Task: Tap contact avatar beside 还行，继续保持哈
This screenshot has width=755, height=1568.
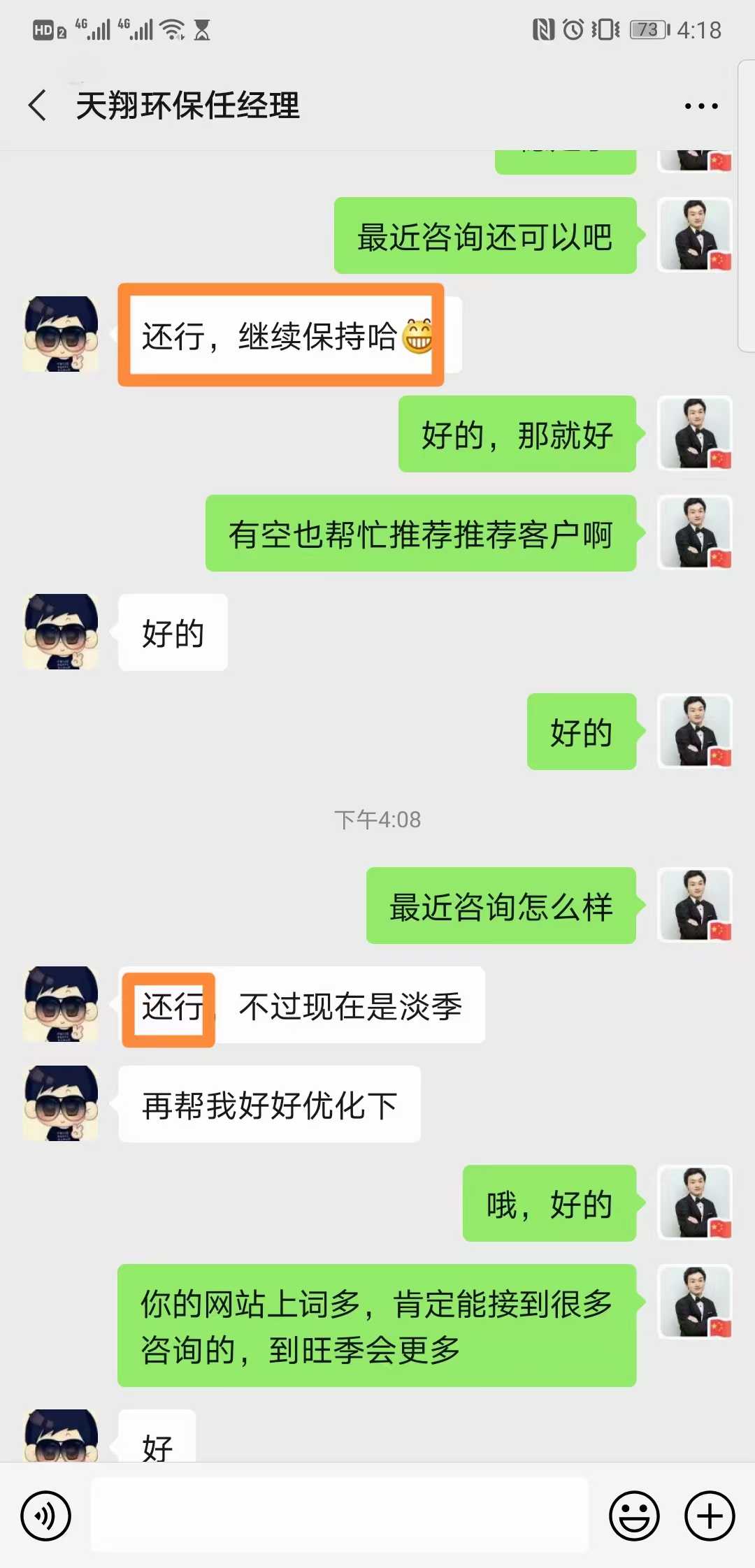Action: tap(62, 334)
